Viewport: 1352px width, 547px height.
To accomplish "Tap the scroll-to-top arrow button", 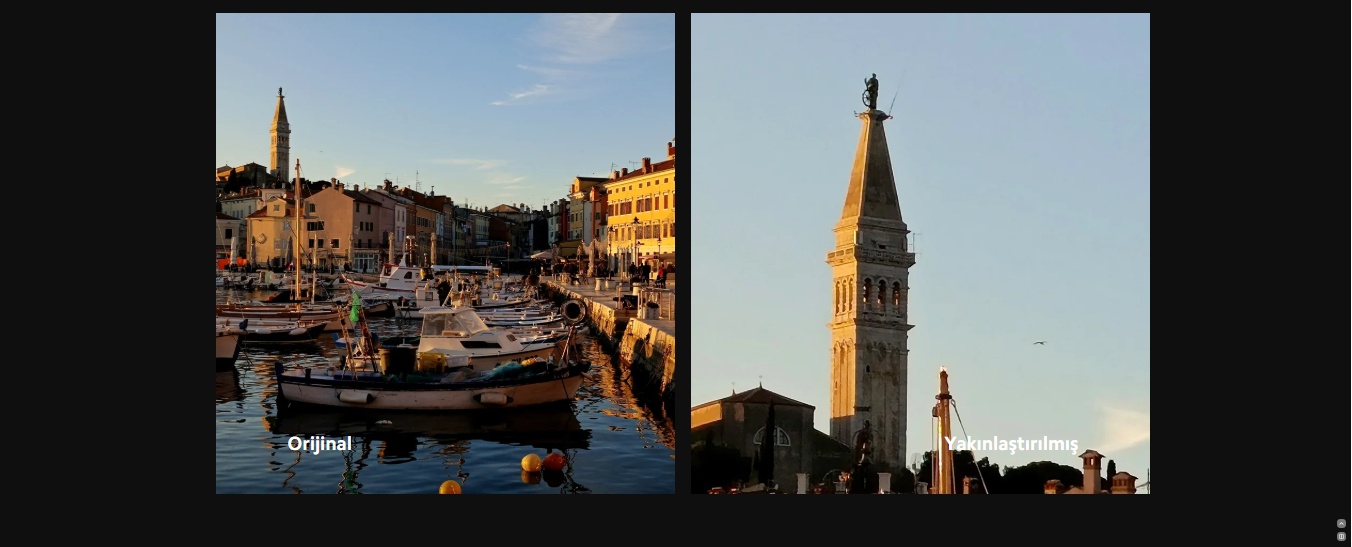I will 1341,523.
